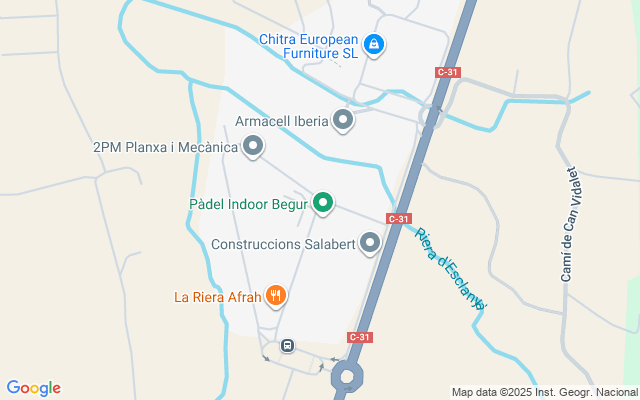This screenshot has height=400, width=640.
Task: Open Chitra European Furniture SL marker
Action: coord(373,44)
